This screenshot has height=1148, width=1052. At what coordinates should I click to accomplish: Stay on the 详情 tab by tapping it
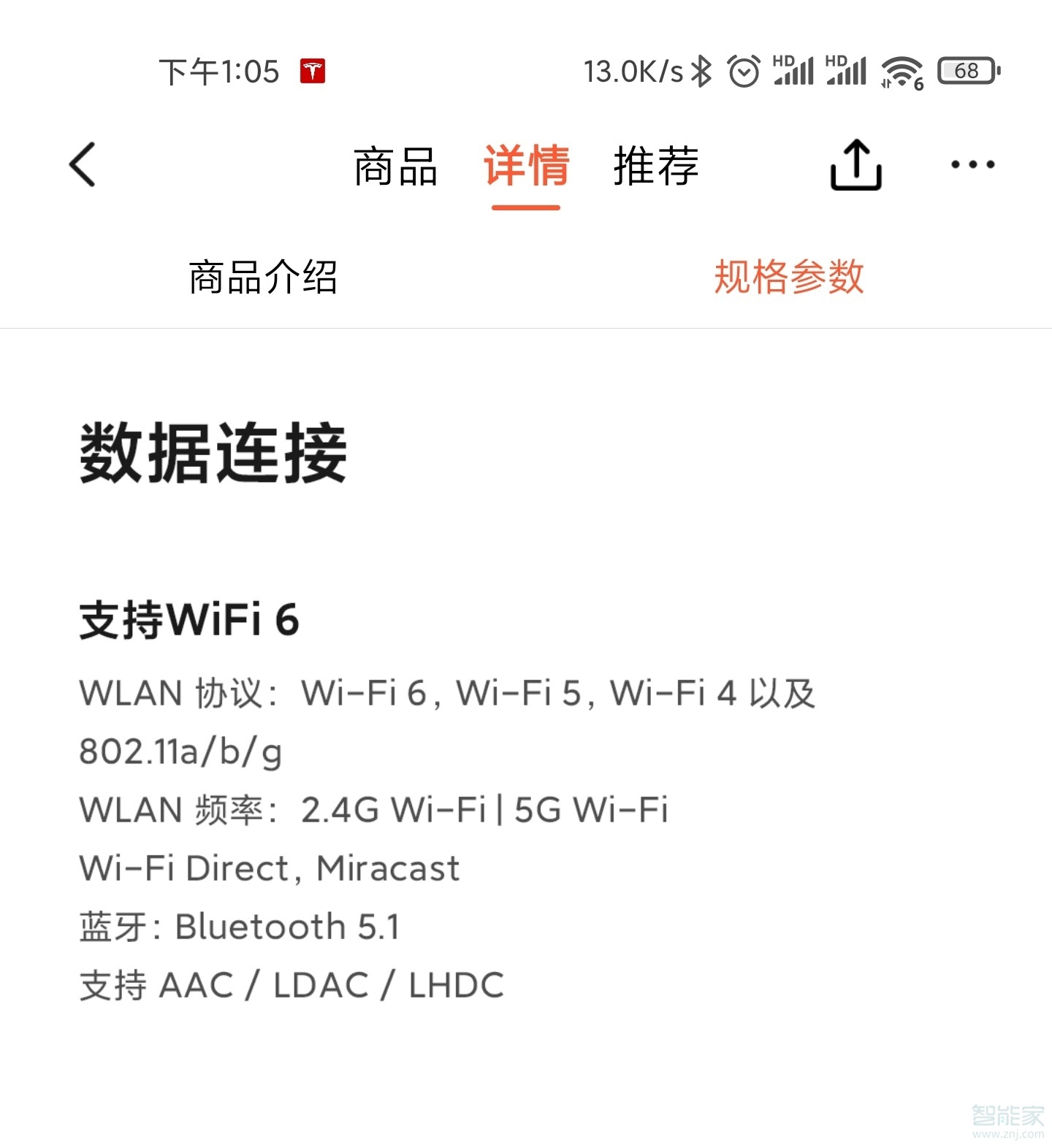[x=526, y=167]
